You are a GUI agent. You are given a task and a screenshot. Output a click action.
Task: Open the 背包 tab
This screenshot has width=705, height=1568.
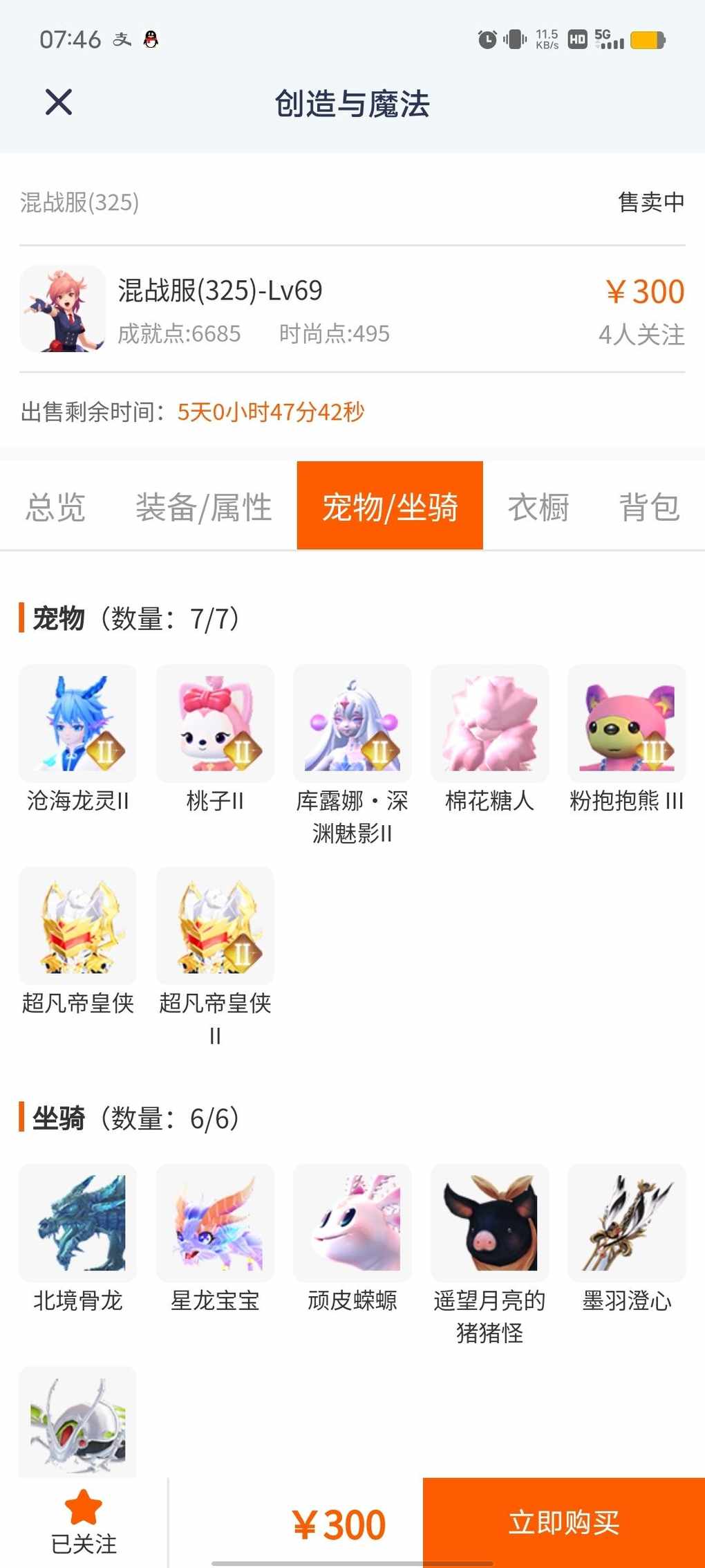point(649,506)
